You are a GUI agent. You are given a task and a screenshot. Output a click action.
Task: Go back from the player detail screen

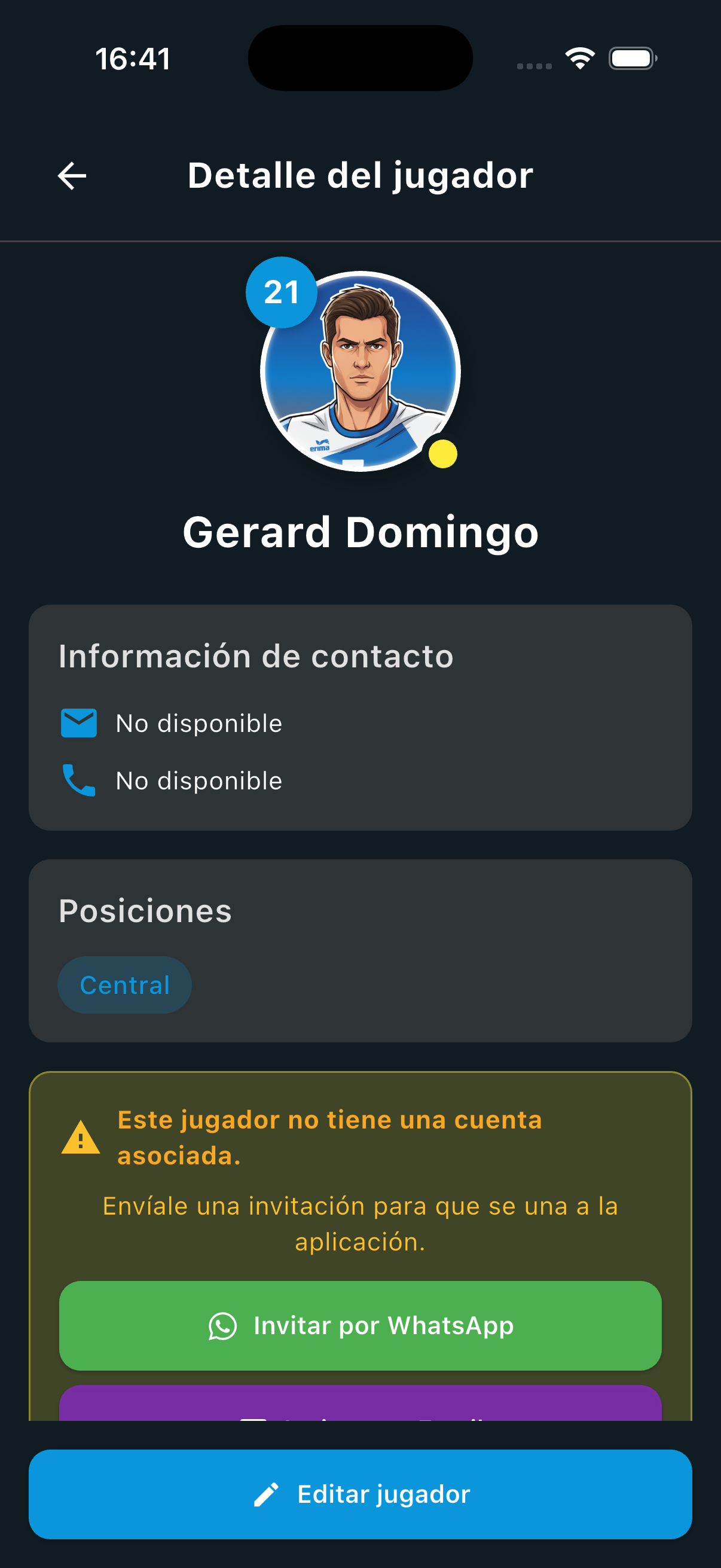click(x=72, y=176)
